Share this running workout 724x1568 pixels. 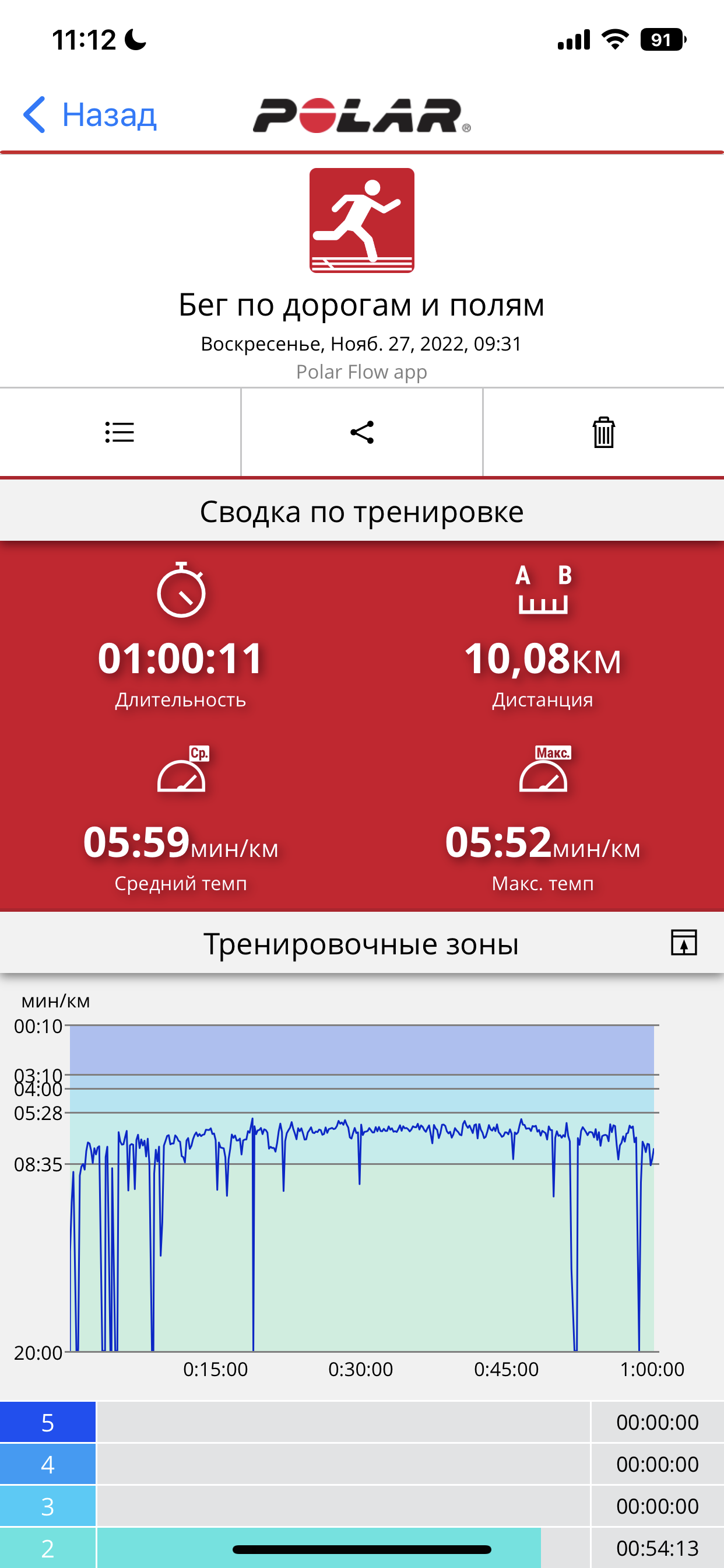362,432
